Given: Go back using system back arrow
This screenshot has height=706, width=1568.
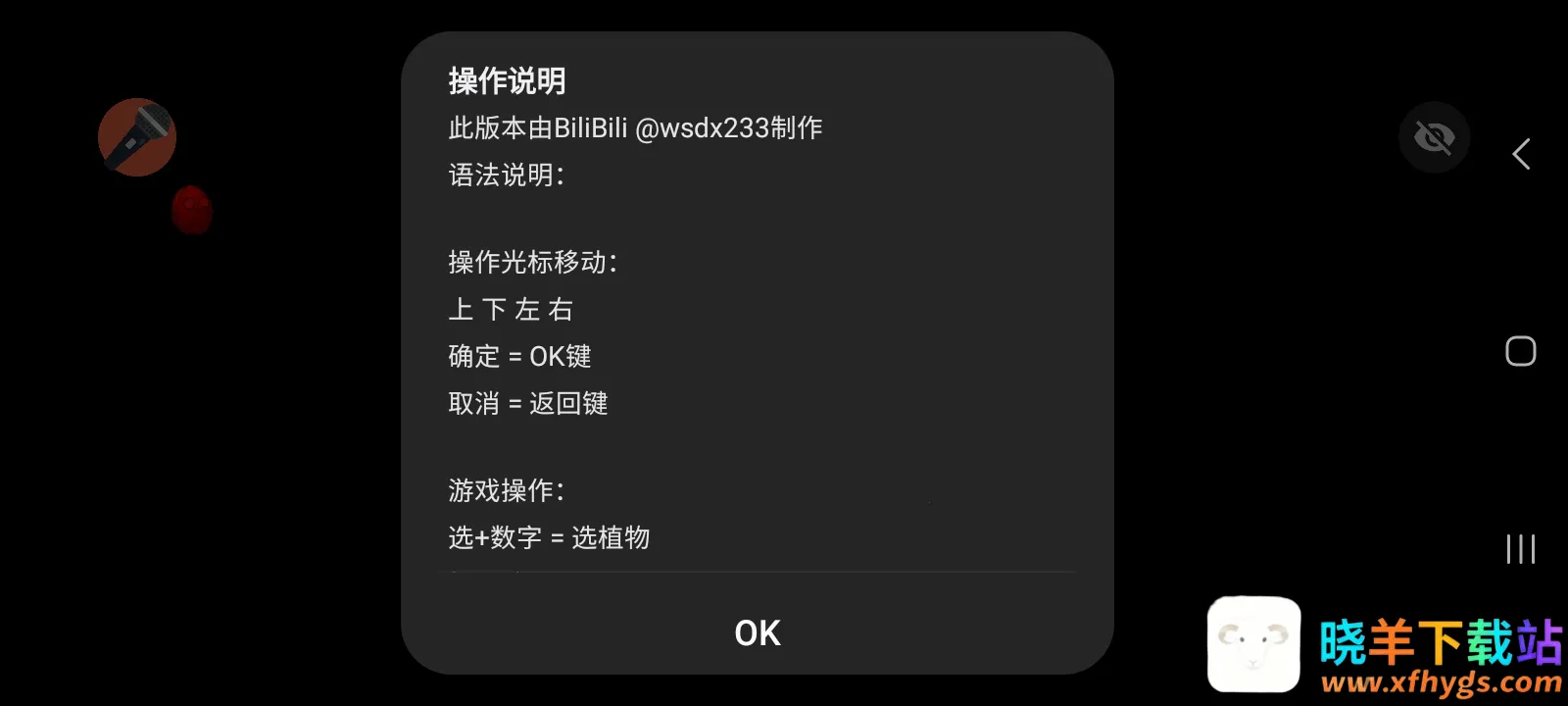Looking at the screenshot, I should point(1521,154).
